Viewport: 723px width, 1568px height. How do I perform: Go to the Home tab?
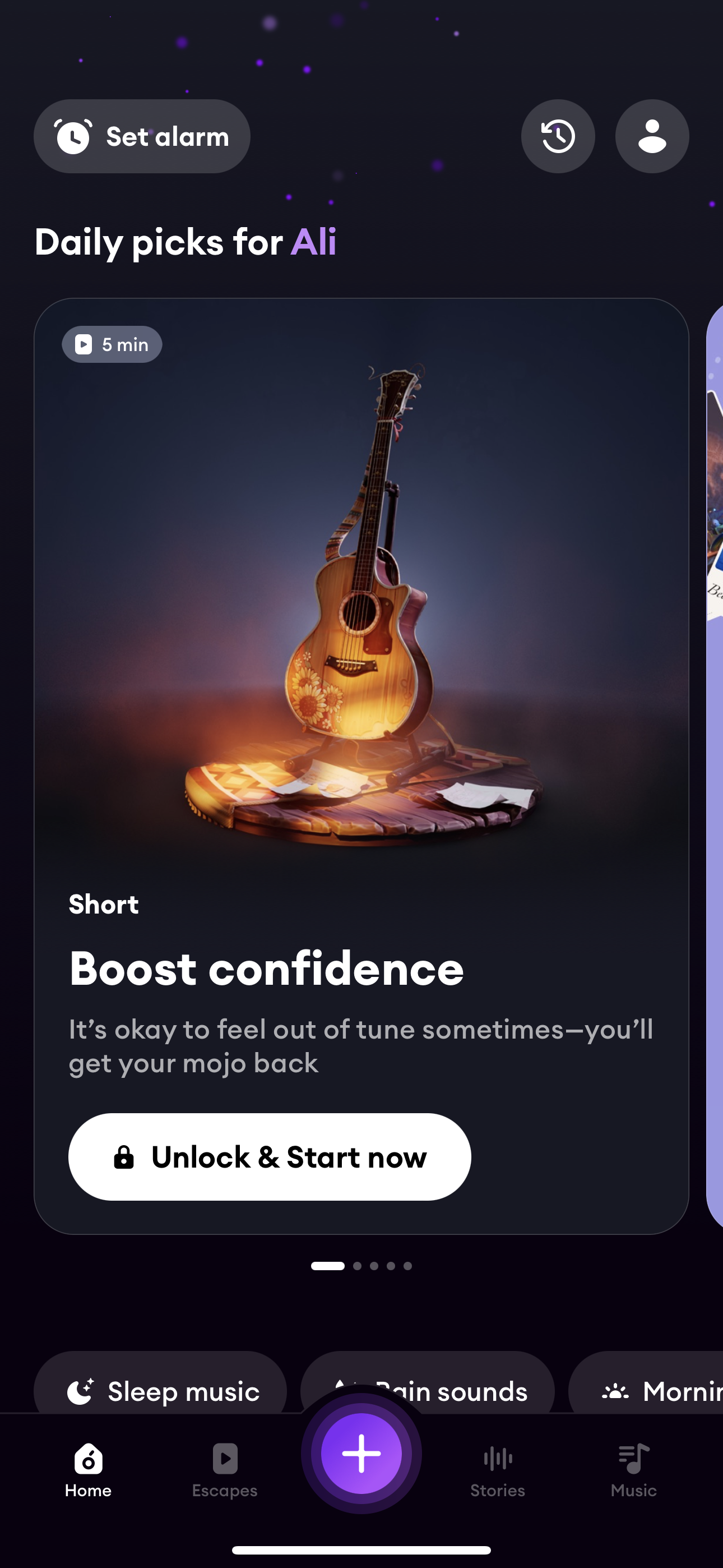click(88, 1469)
